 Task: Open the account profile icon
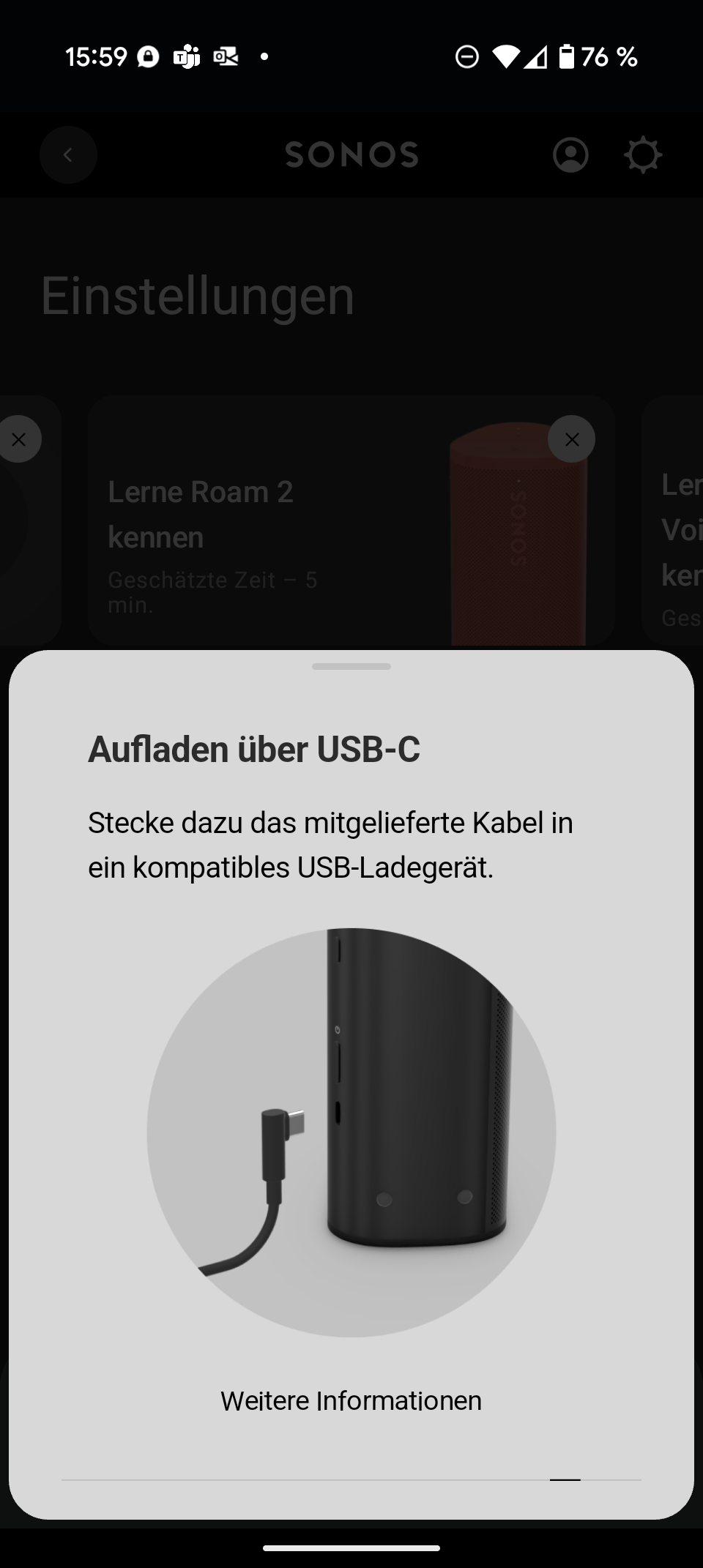(570, 155)
